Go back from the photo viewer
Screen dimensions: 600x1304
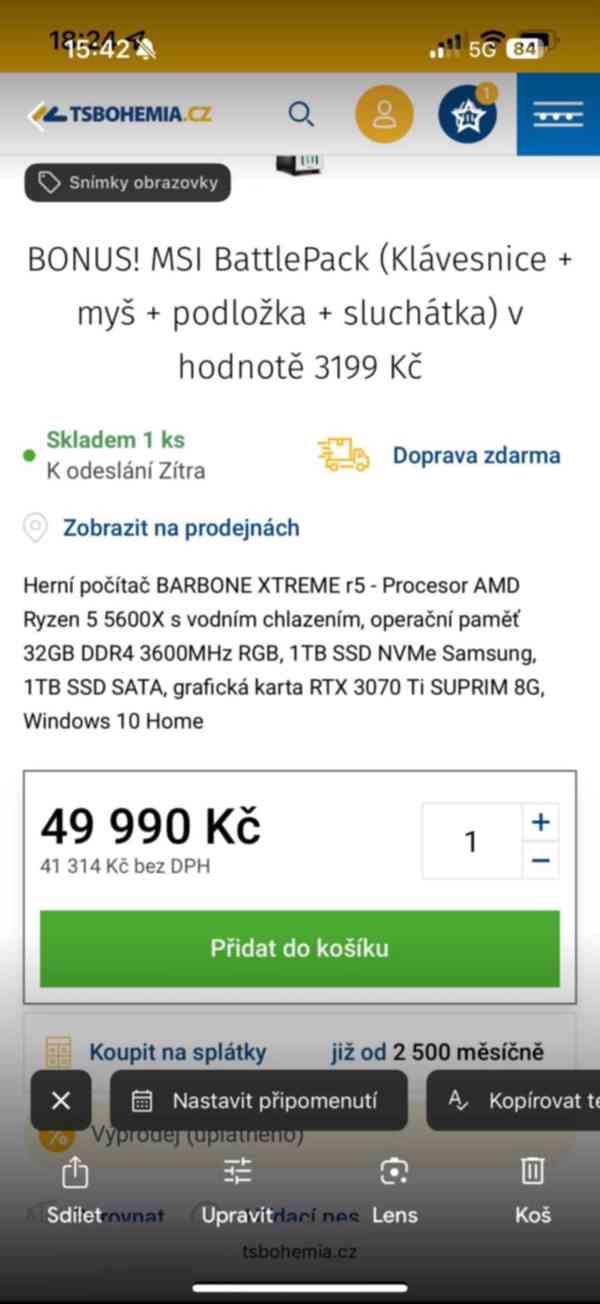coord(37,118)
